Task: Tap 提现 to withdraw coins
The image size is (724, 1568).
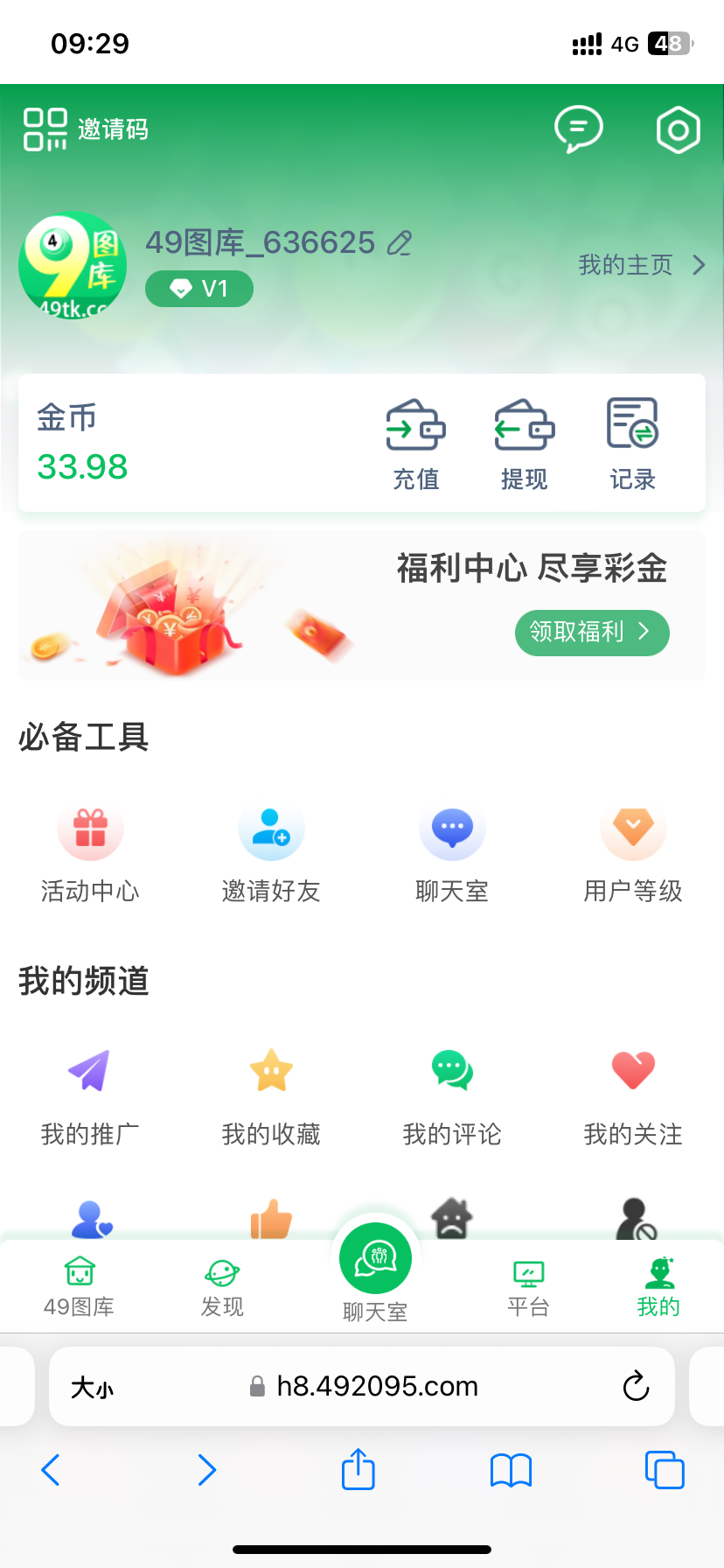Action: 524,444
